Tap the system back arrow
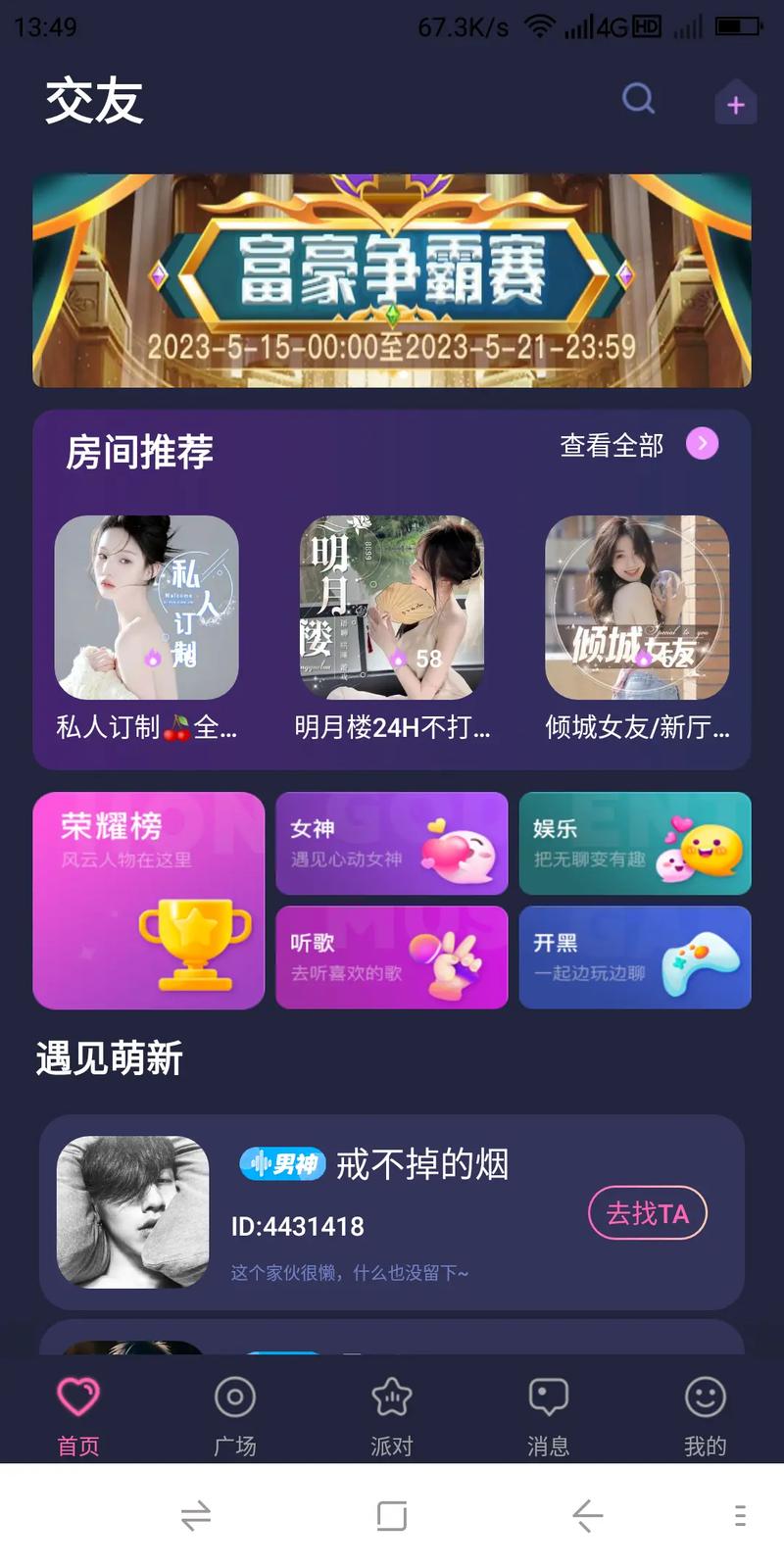784x1568 pixels. pyautogui.click(x=588, y=1516)
